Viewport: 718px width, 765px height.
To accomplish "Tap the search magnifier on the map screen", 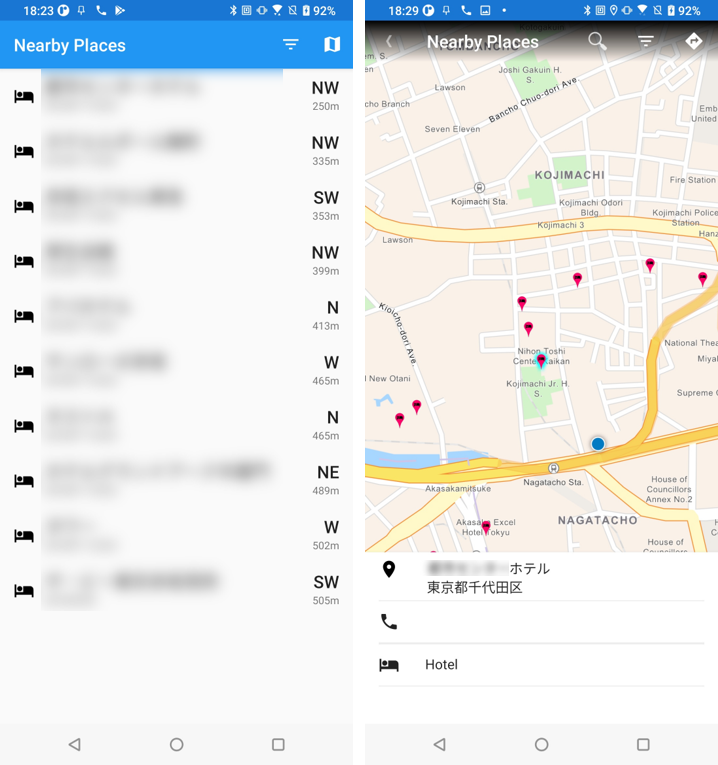I will pyautogui.click(x=597, y=41).
